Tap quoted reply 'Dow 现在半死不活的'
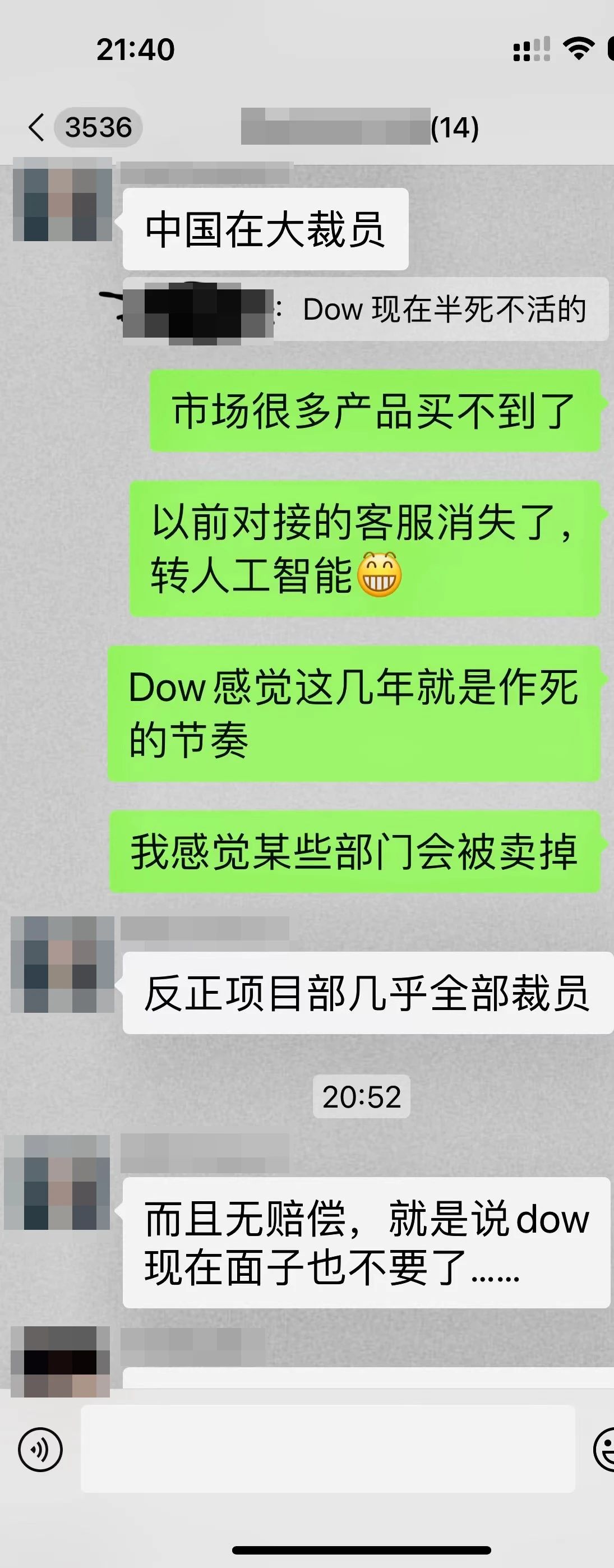The width and height of the screenshot is (614, 1568). (365, 309)
